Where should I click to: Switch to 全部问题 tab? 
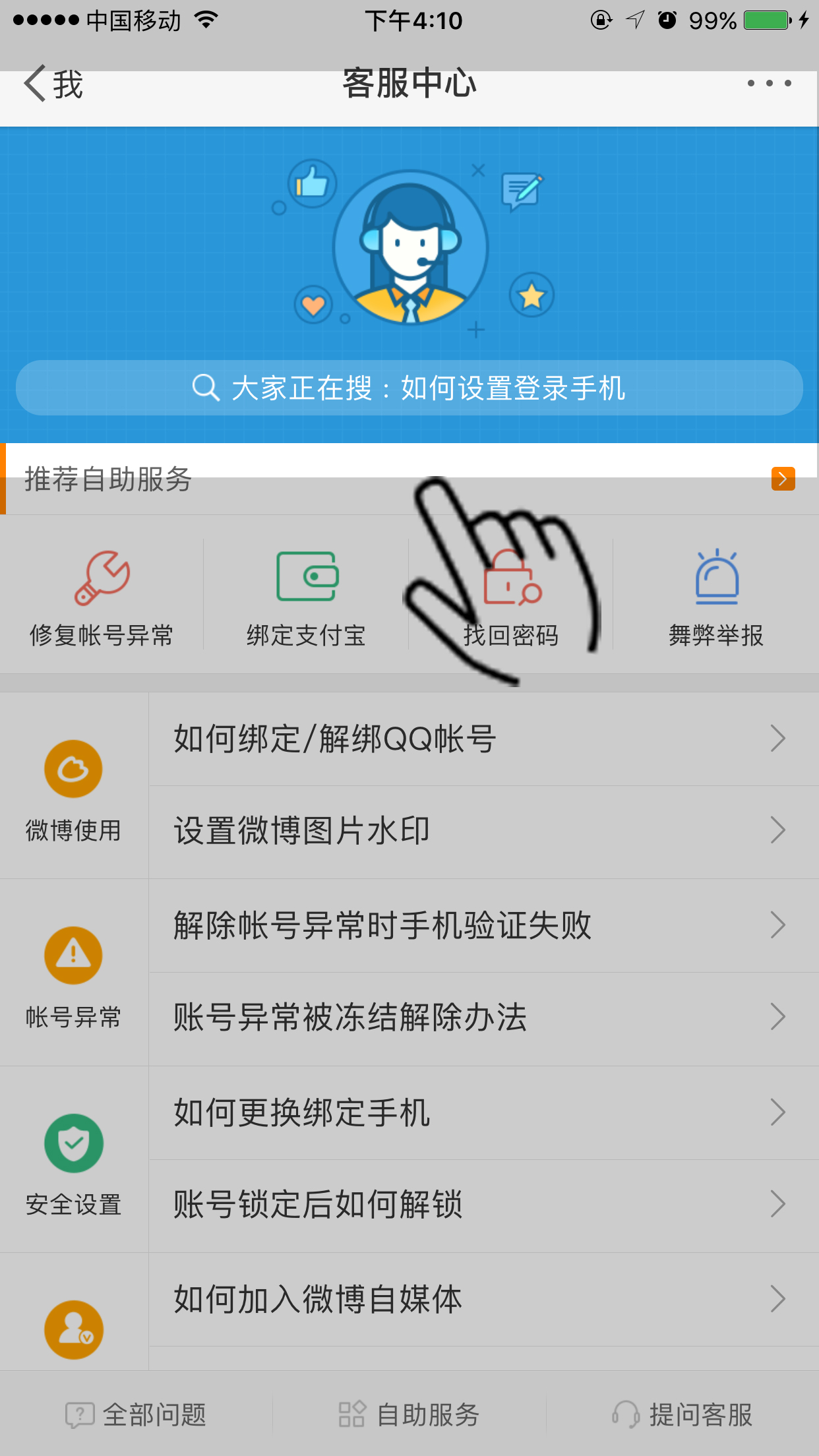pos(136,1414)
